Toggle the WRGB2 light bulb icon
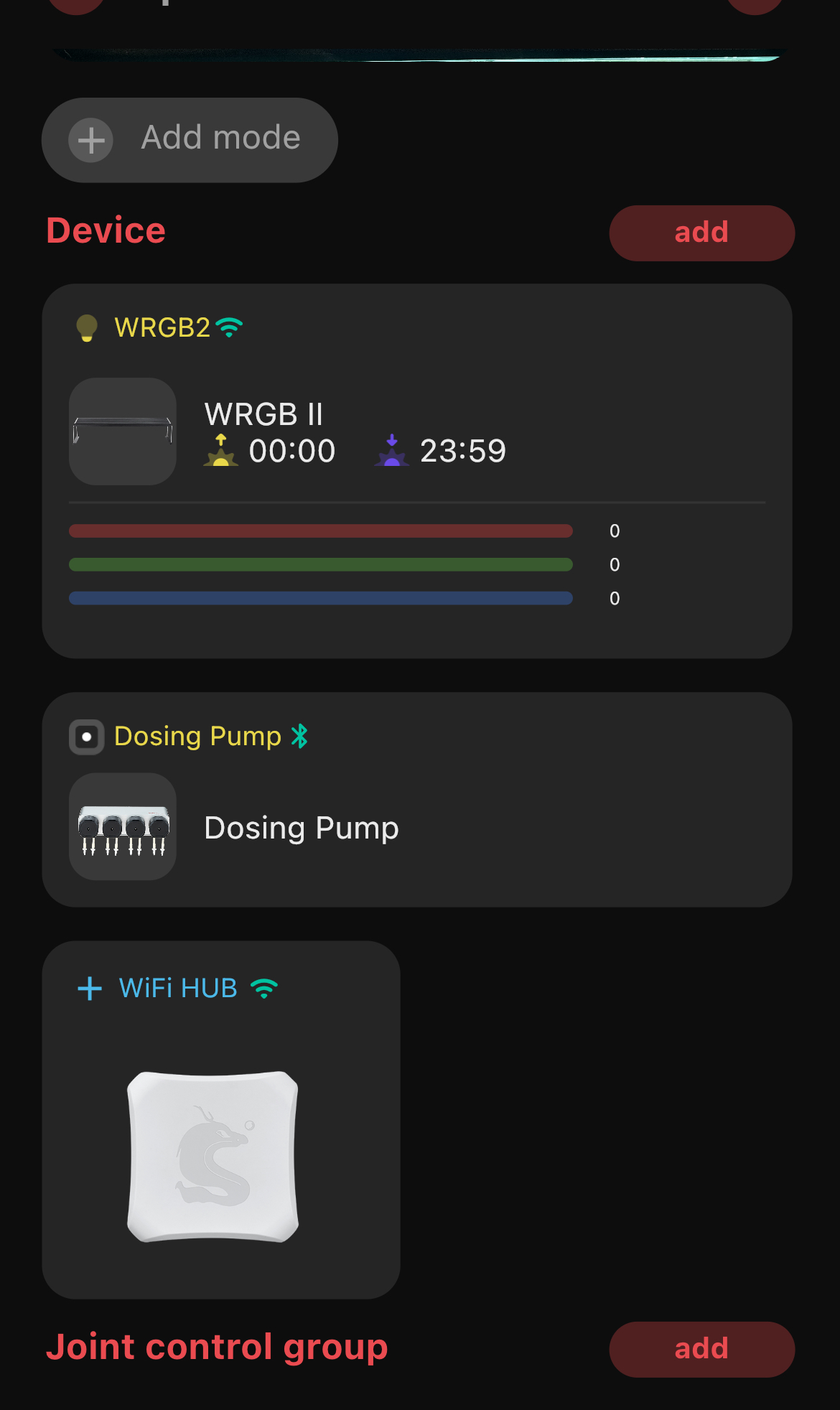 [x=87, y=328]
